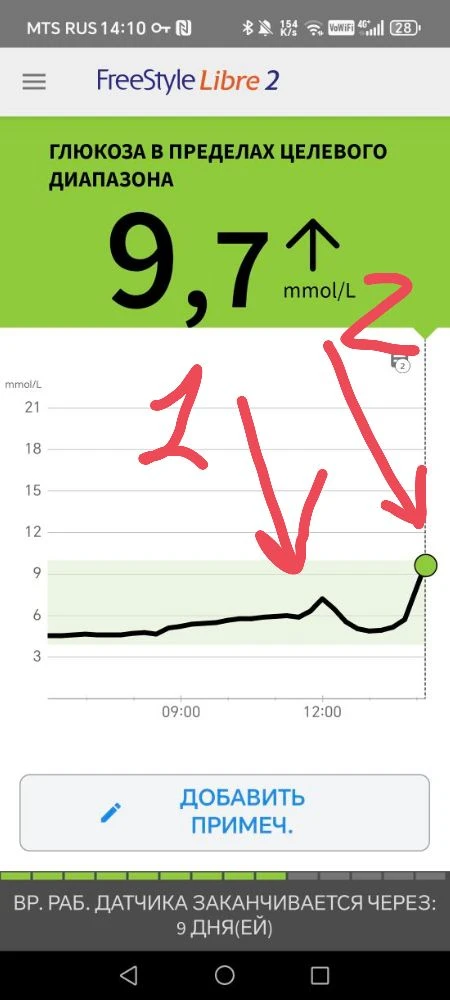The height and width of the screenshot is (1000, 450).
Task: Open the hamburger menu
Action: pyautogui.click(x=34, y=82)
